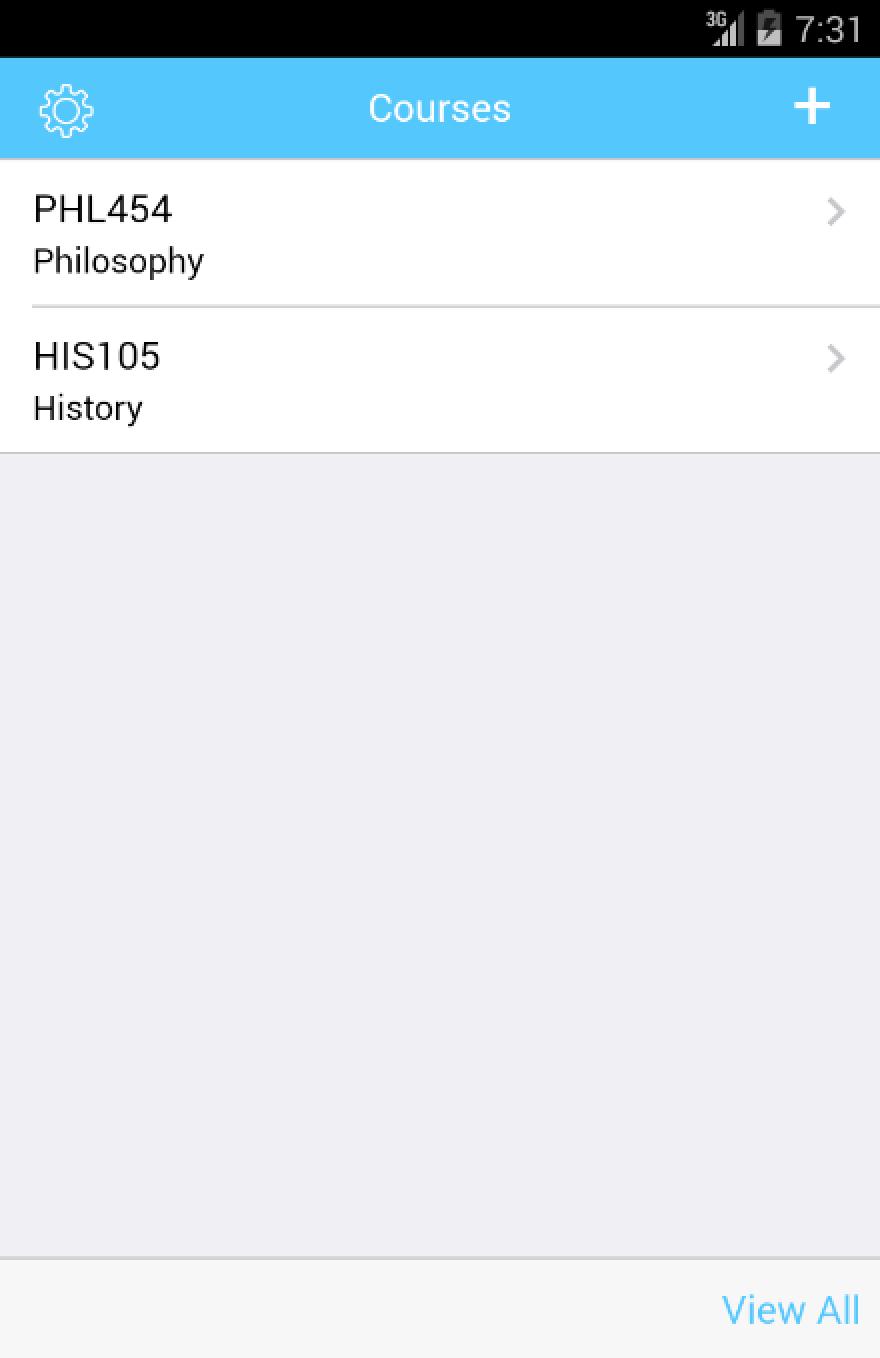
Task: Open the PHL454 Philosophy course
Action: (440, 232)
